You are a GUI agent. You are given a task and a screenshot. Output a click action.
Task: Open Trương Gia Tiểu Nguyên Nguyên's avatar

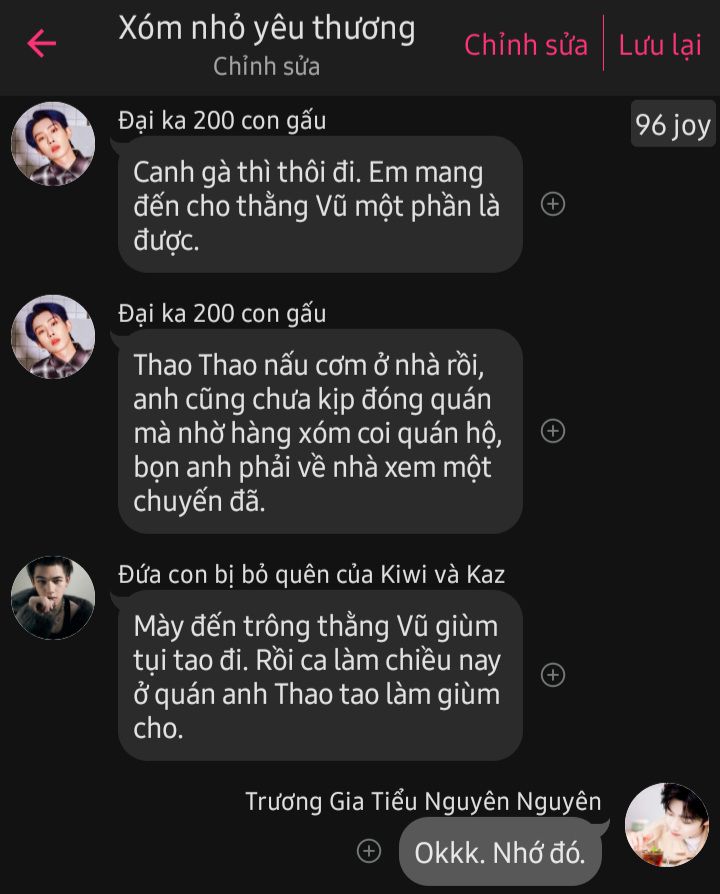pos(666,825)
